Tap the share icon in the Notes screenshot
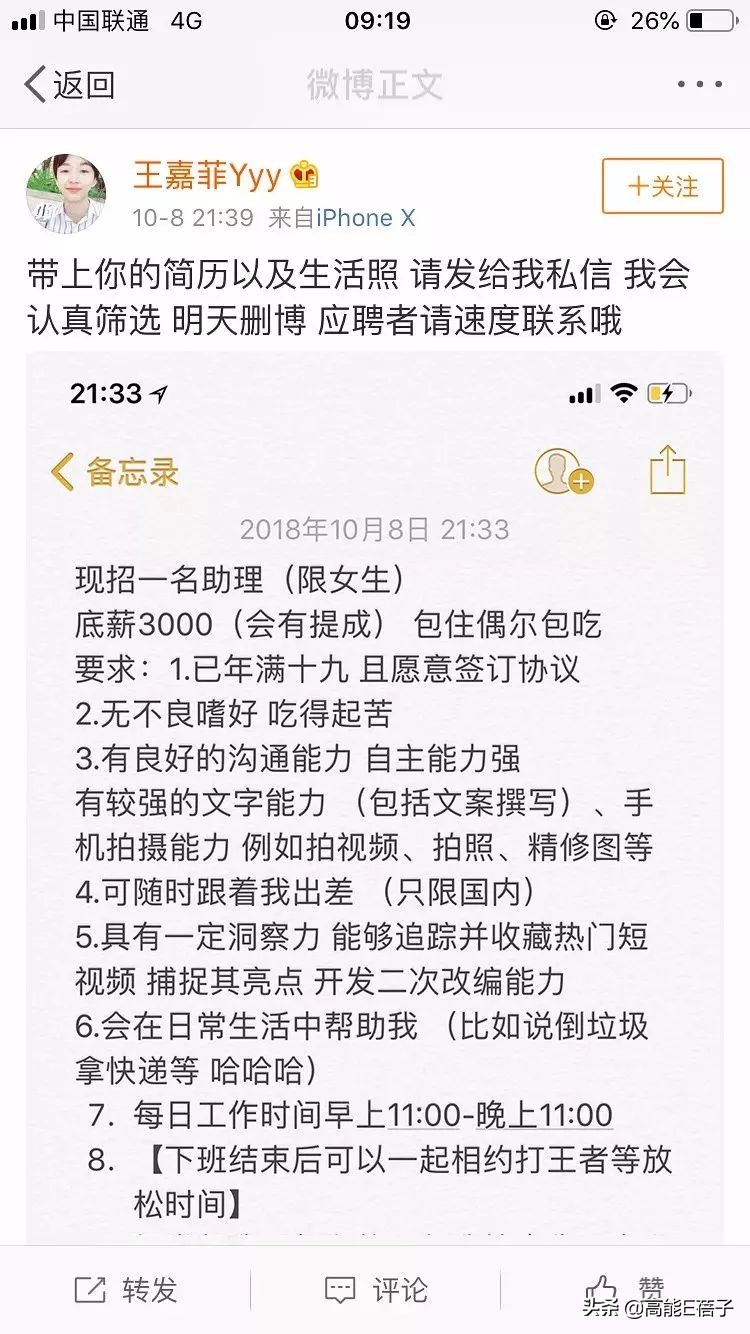The height and width of the screenshot is (1334, 750). click(666, 471)
